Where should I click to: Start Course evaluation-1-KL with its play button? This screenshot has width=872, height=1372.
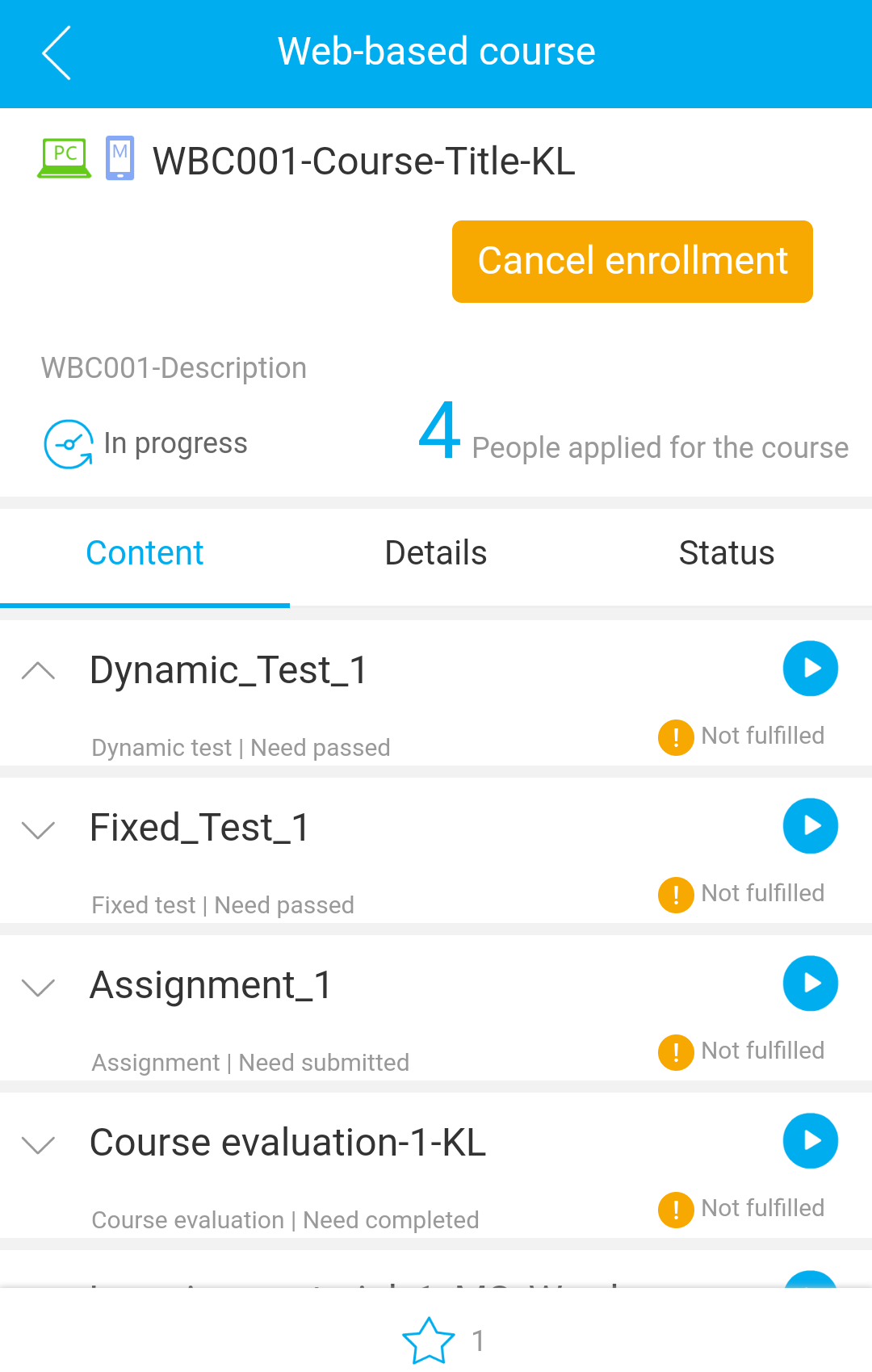pos(810,1141)
